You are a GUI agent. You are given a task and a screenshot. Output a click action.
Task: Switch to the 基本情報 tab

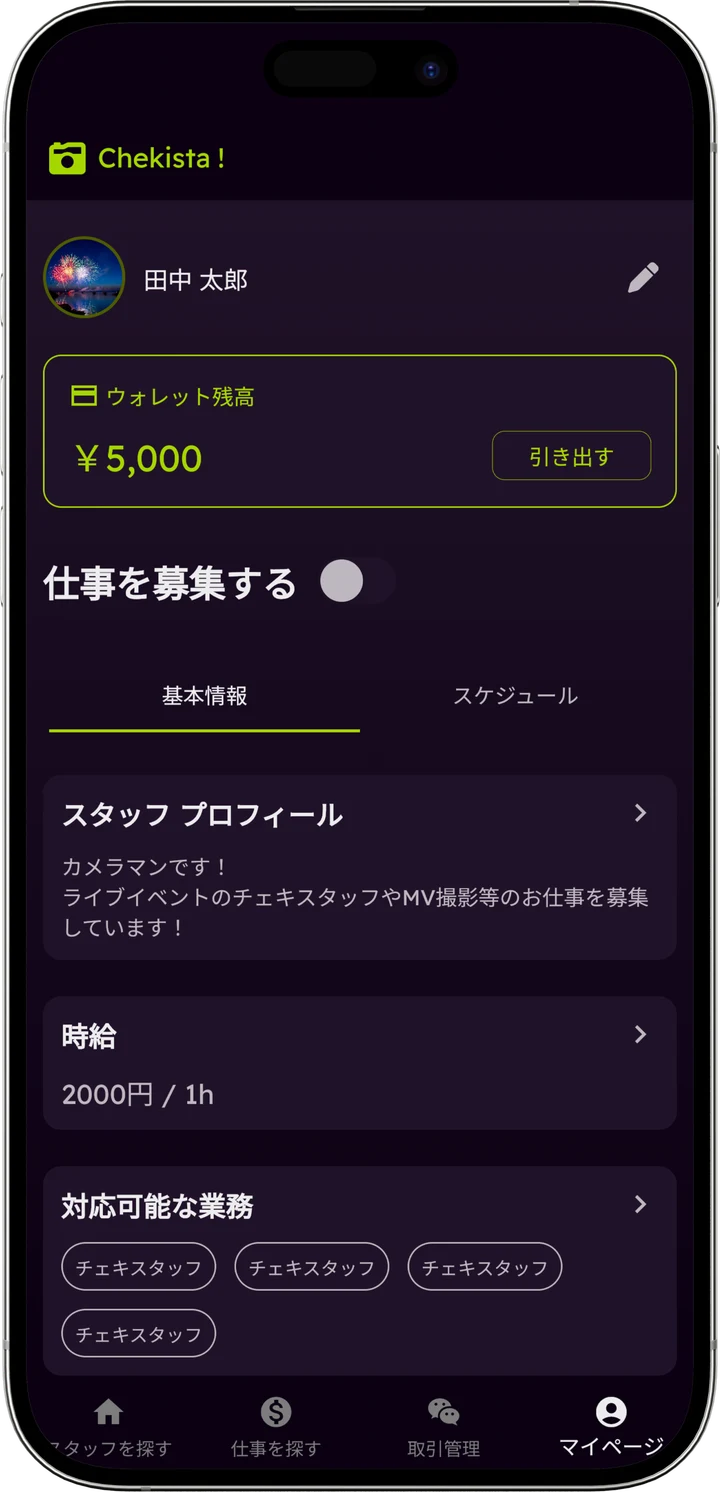204,696
